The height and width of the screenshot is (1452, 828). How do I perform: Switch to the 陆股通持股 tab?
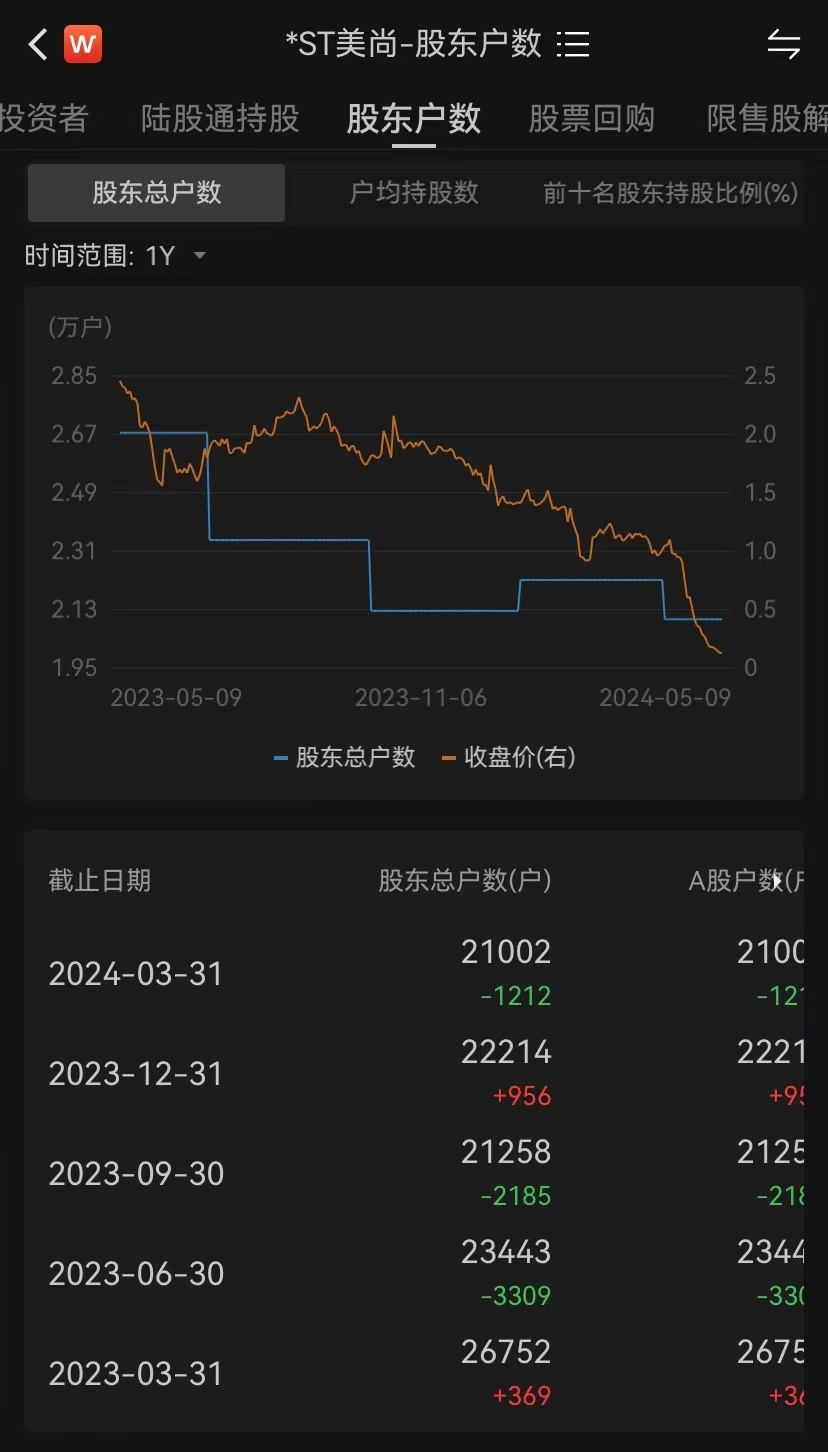(x=220, y=119)
